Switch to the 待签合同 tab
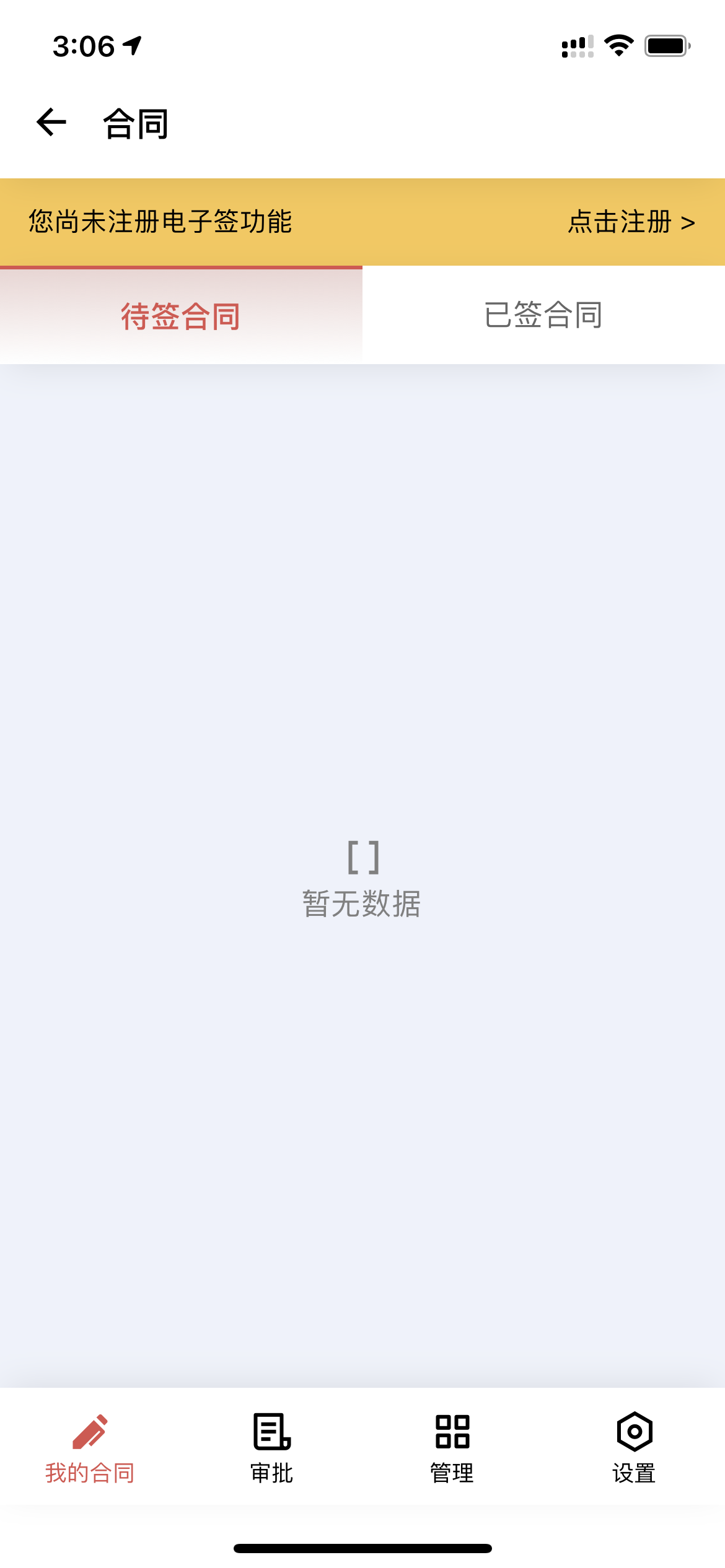The height and width of the screenshot is (1568, 725). pyautogui.click(x=181, y=316)
